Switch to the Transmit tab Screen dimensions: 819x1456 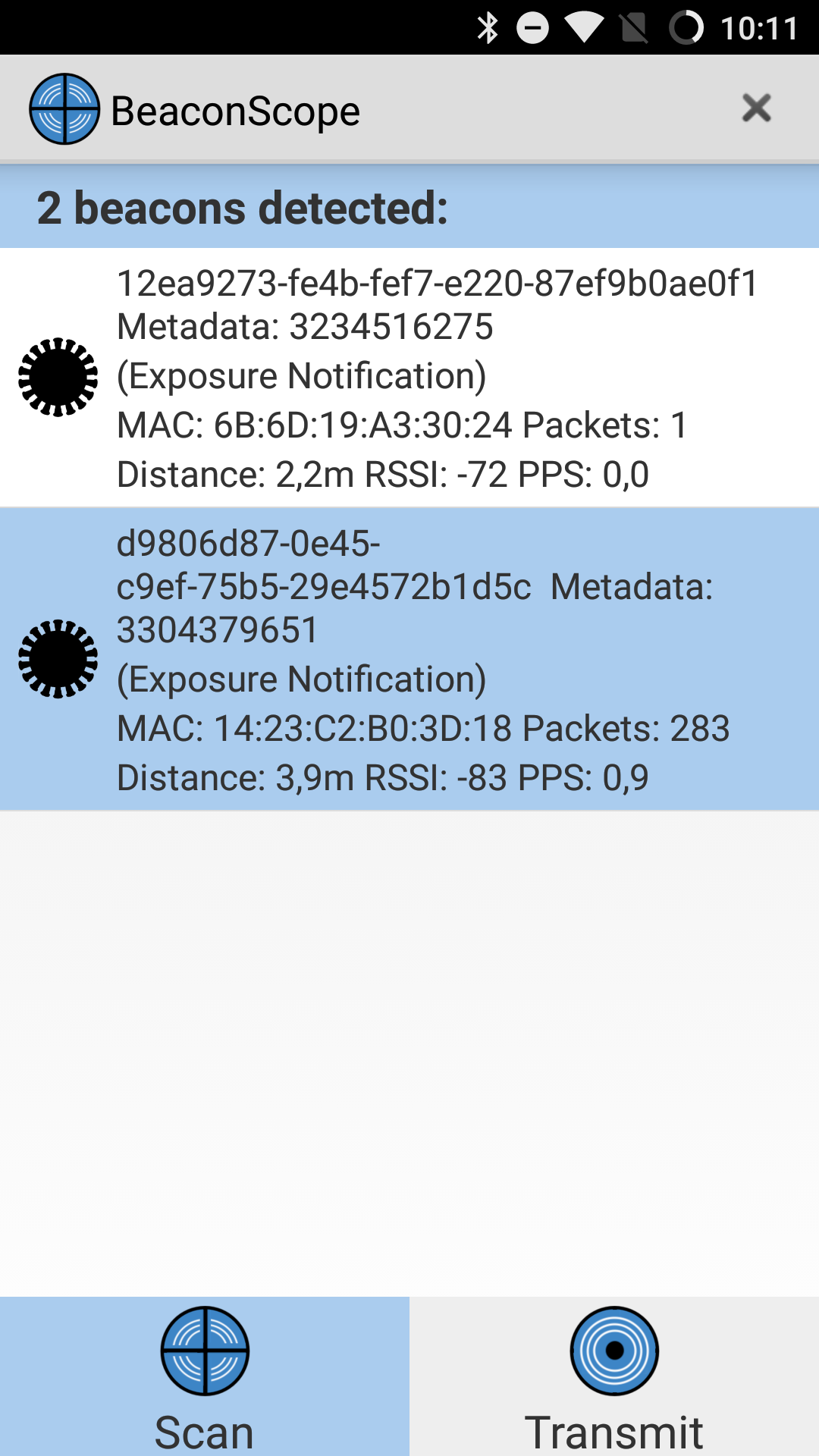pos(614,1373)
